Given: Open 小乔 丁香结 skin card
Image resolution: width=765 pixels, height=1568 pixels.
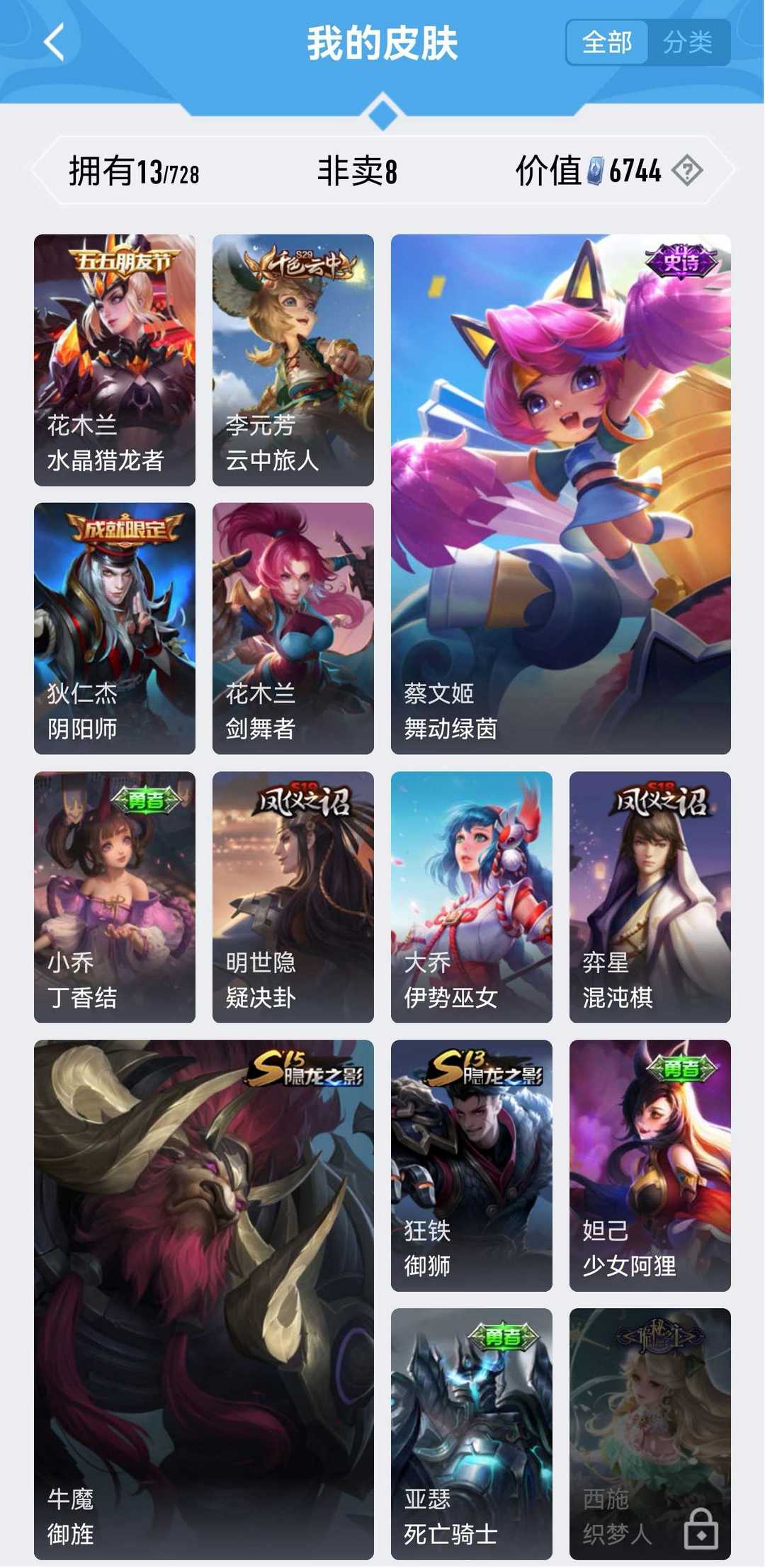Looking at the screenshot, I should [x=115, y=897].
